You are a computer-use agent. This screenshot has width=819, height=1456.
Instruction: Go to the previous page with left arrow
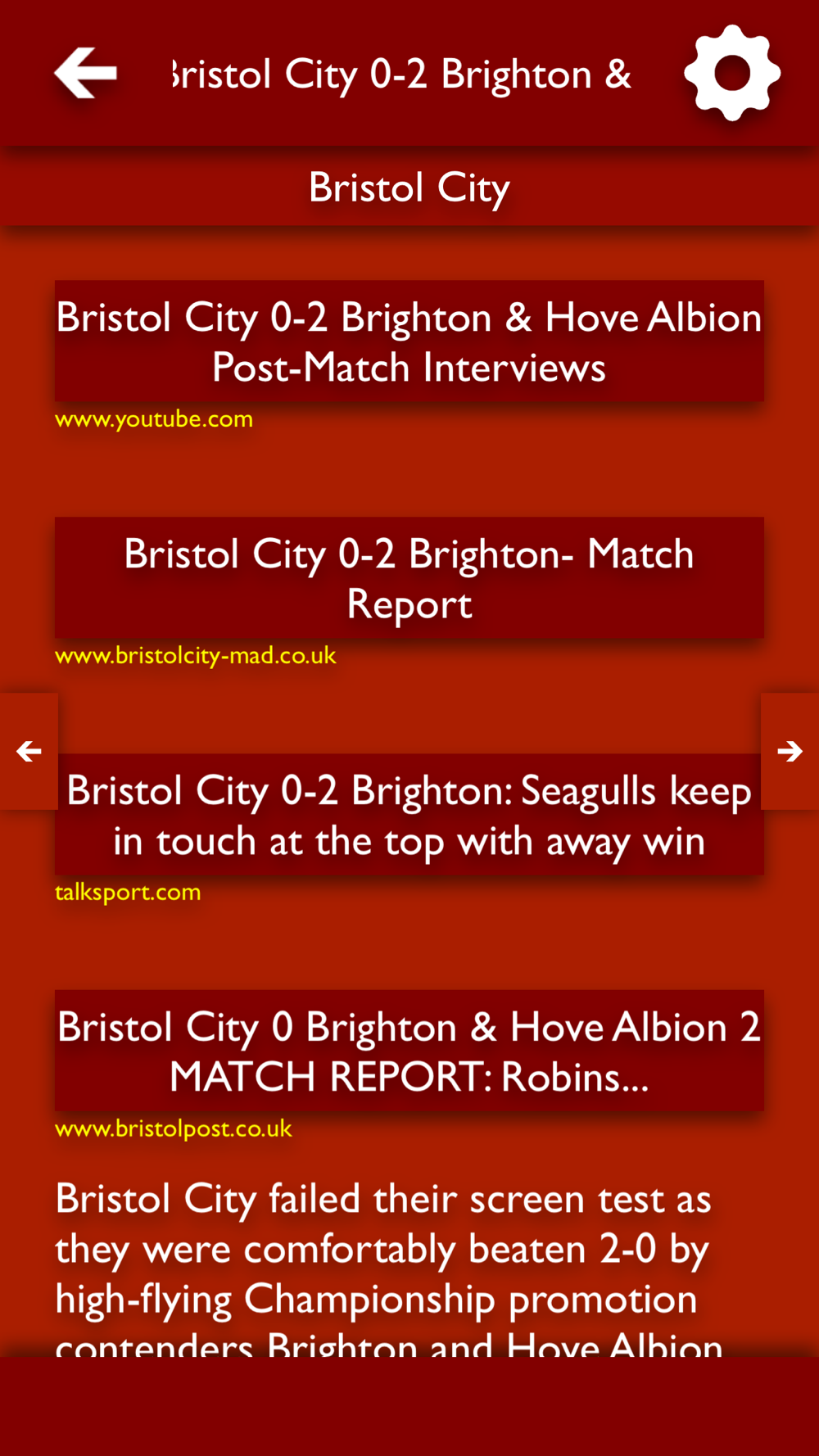point(29,752)
